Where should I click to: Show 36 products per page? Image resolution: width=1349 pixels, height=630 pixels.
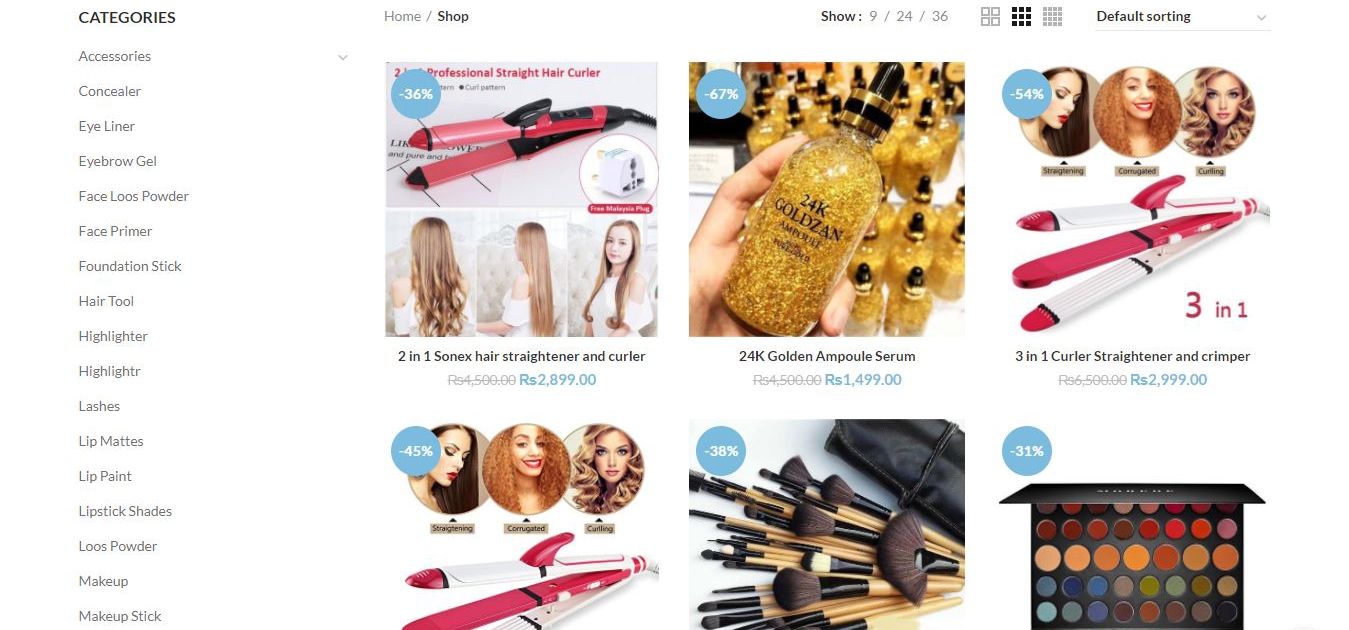[940, 16]
